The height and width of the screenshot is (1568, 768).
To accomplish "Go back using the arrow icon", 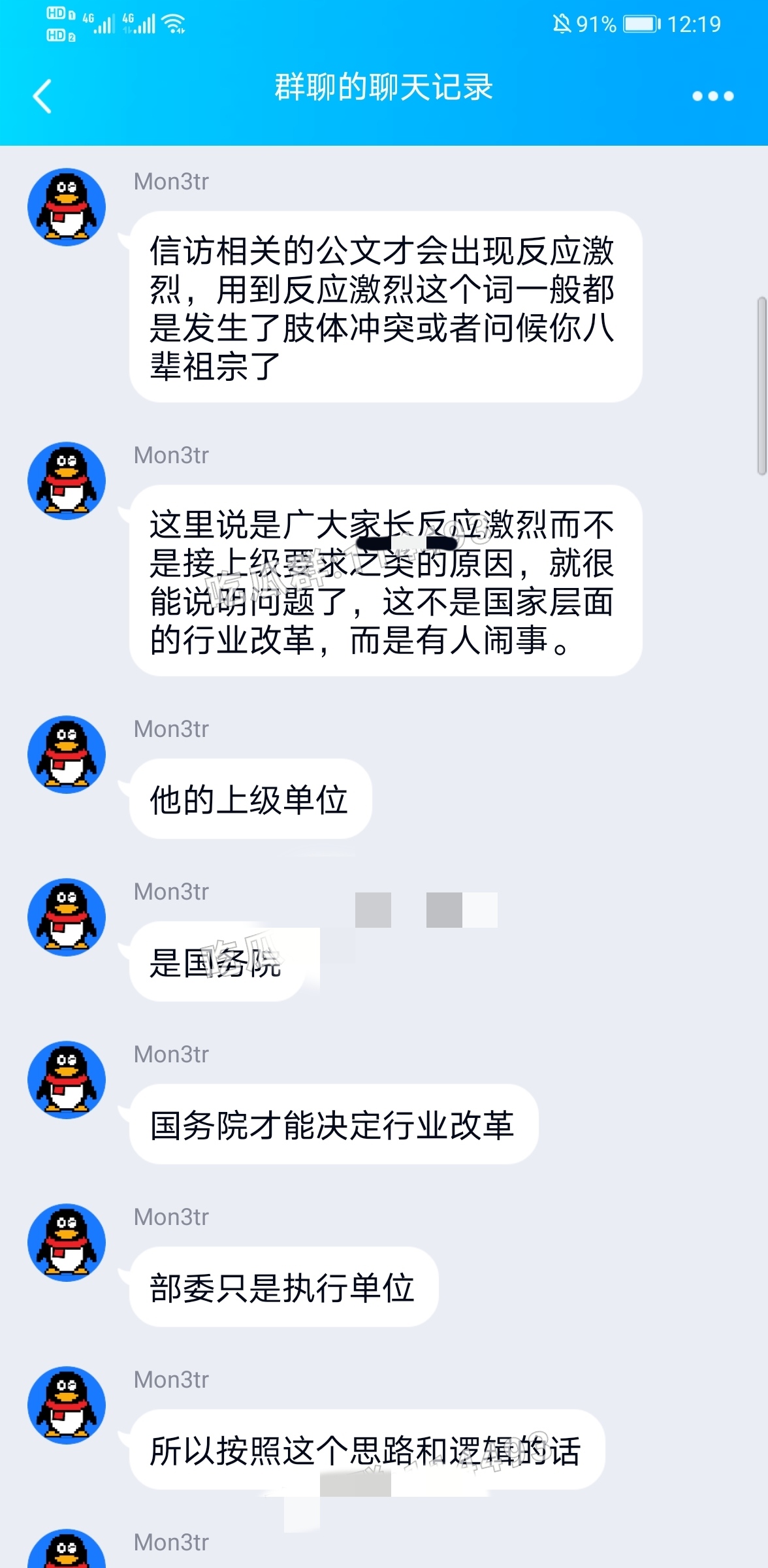I will click(42, 96).
